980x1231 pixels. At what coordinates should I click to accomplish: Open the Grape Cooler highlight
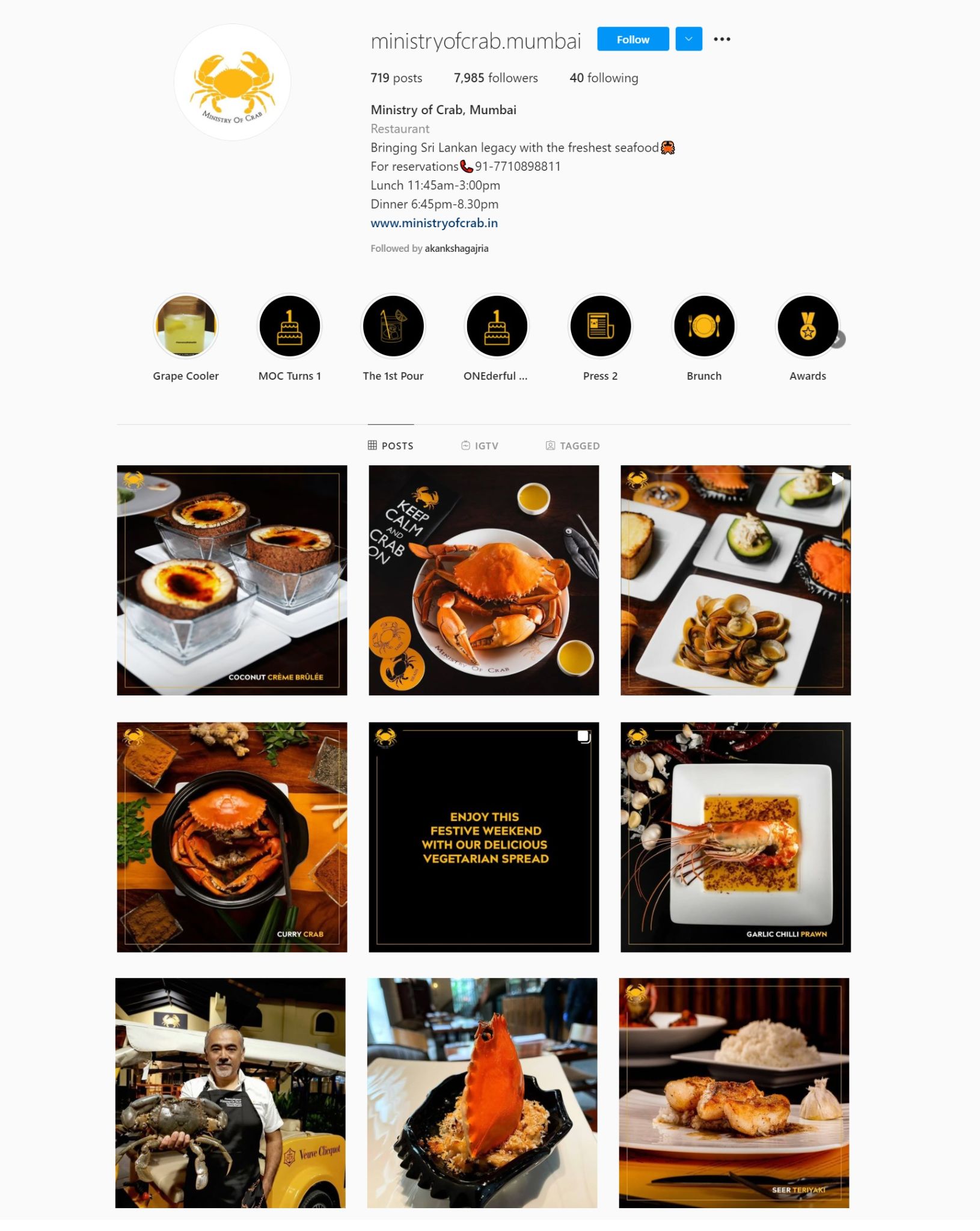click(186, 326)
